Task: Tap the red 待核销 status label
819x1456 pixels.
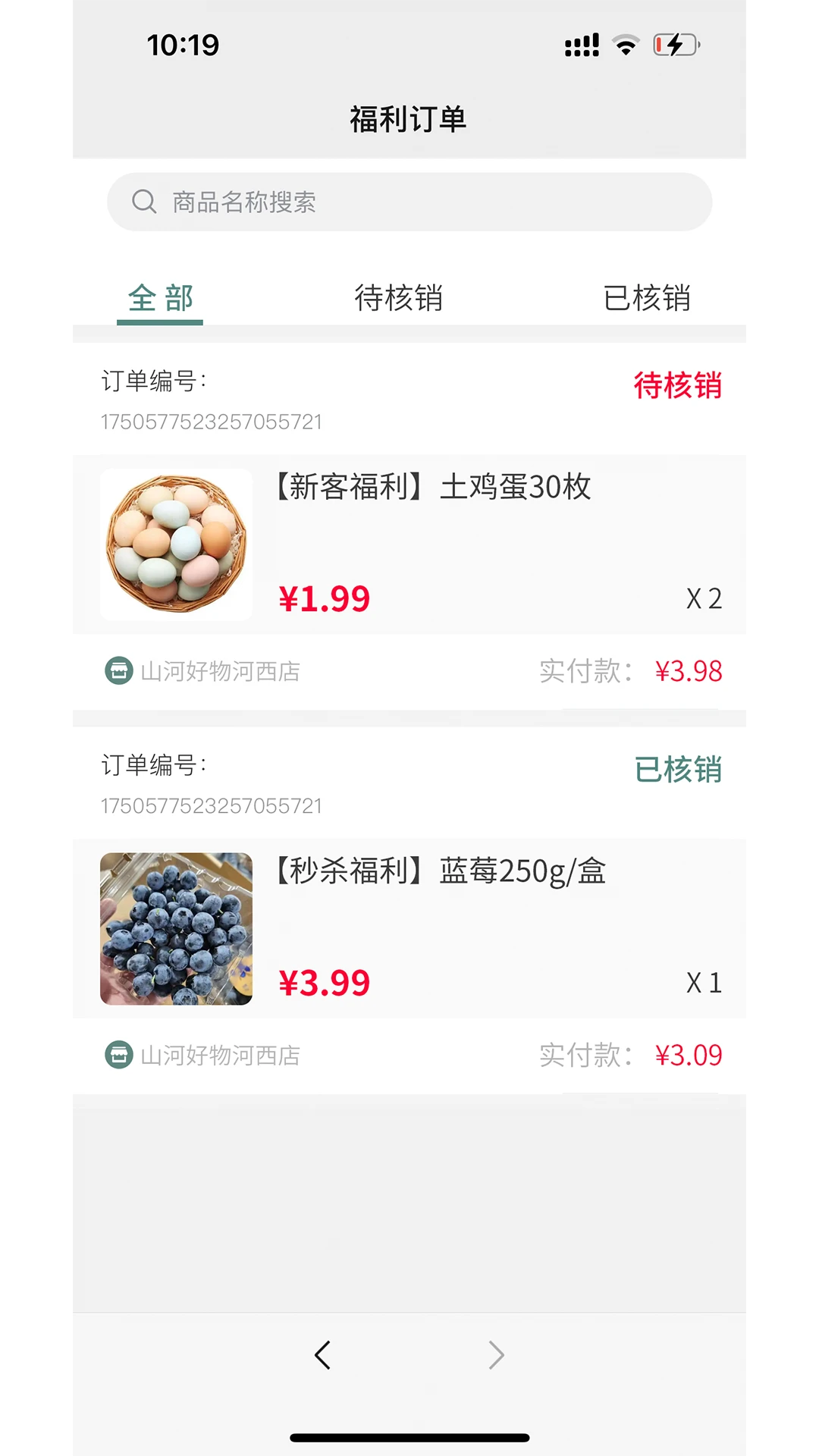Action: [677, 387]
